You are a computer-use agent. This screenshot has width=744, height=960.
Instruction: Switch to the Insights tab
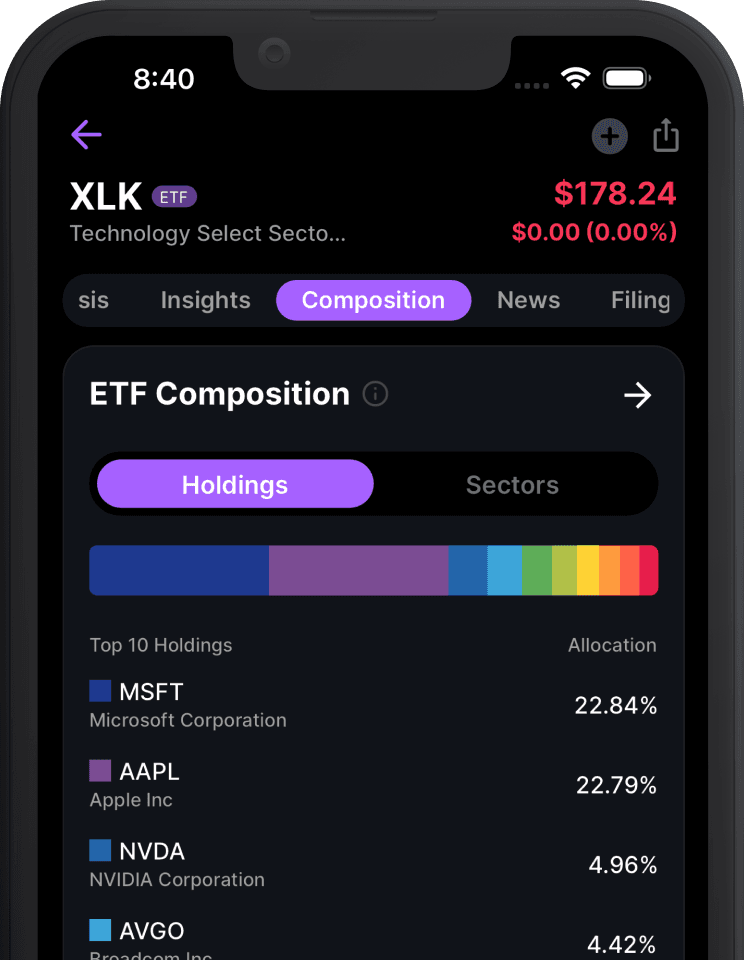click(205, 300)
